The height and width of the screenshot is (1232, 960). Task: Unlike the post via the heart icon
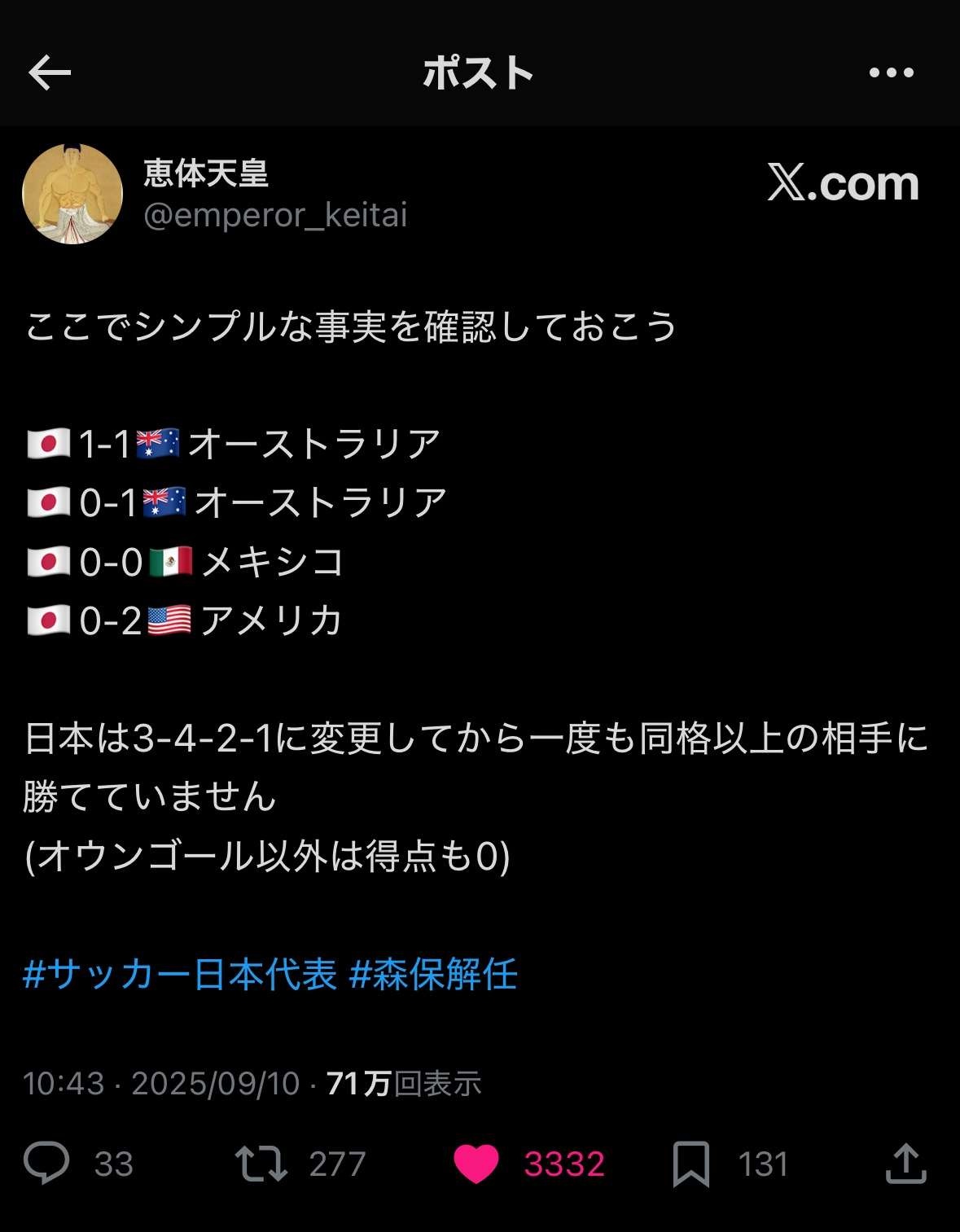pos(476,1163)
